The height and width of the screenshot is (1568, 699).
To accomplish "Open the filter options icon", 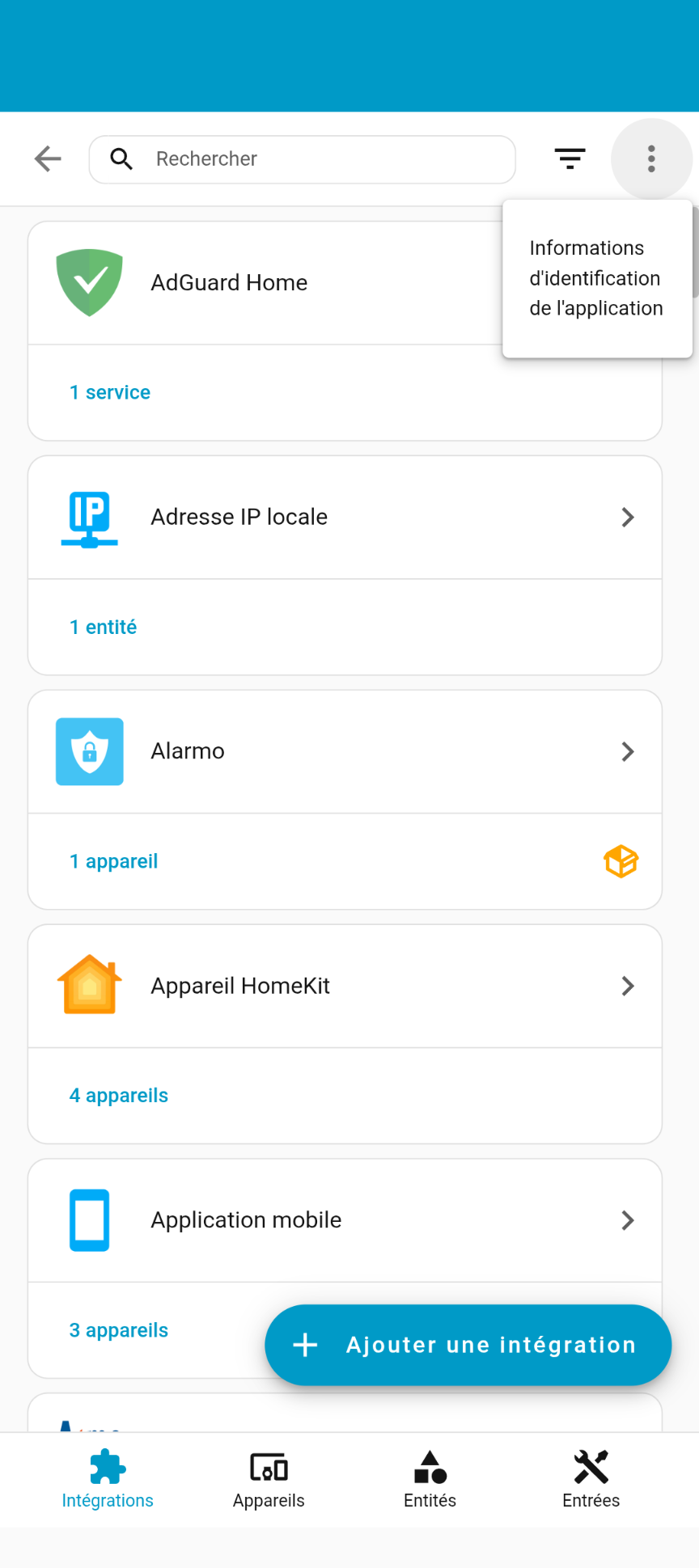I will click(570, 159).
